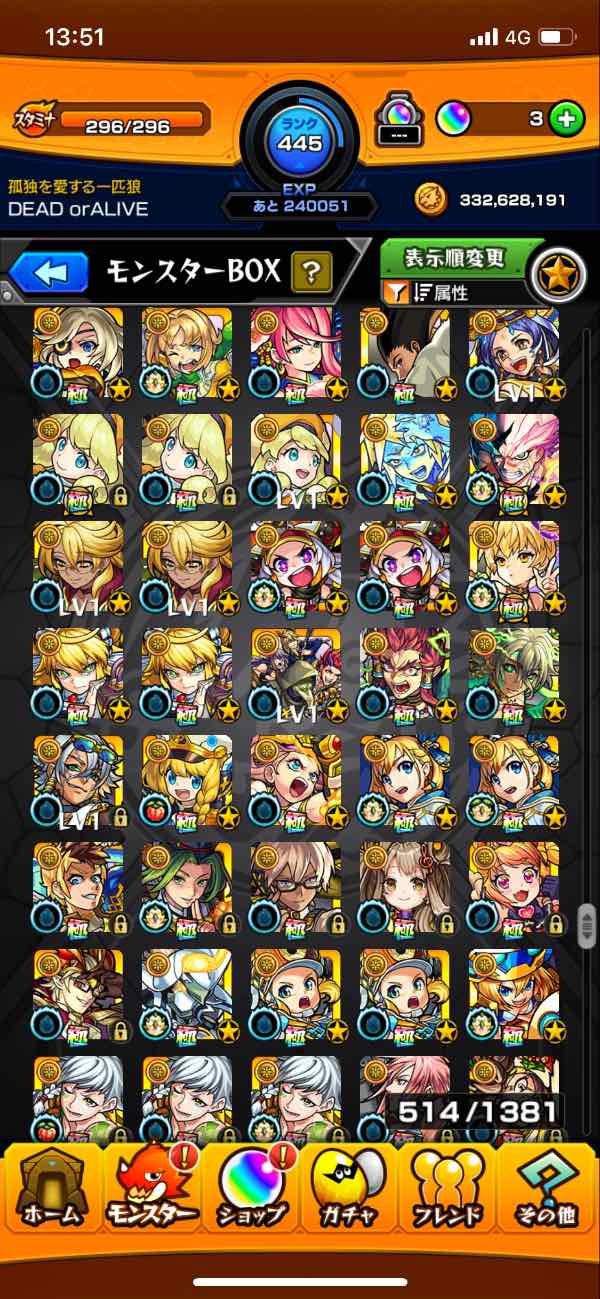This screenshot has height=1299, width=600.
Task: Select the pink-haired monster in the top row
Action: [296, 352]
